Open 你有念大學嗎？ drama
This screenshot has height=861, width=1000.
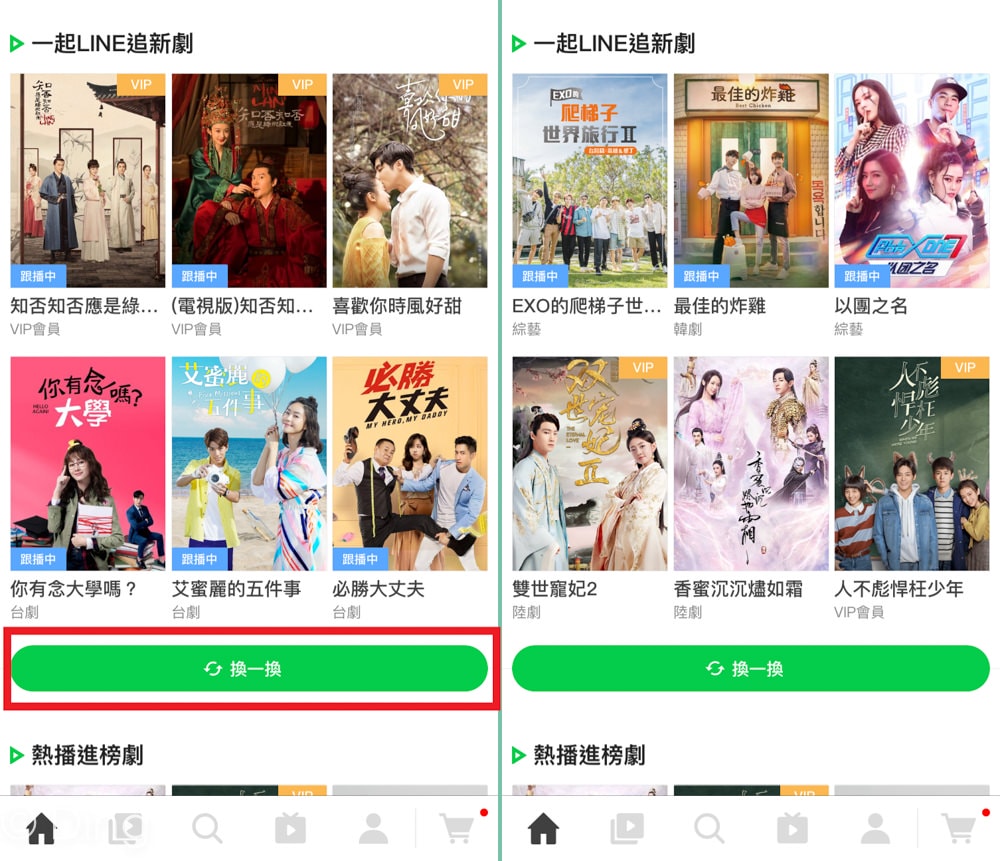[x=87, y=463]
